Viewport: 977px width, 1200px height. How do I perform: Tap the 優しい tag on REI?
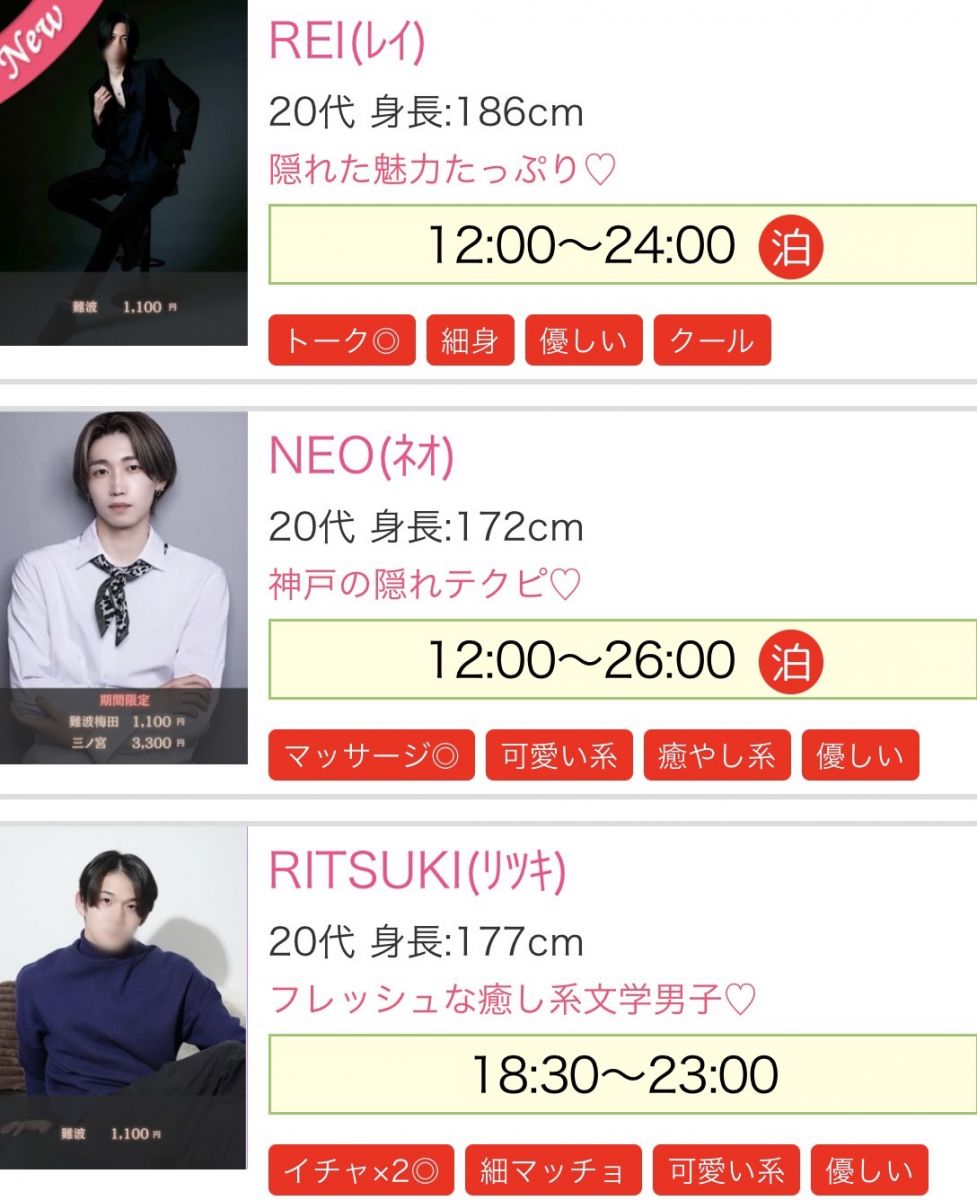click(584, 341)
